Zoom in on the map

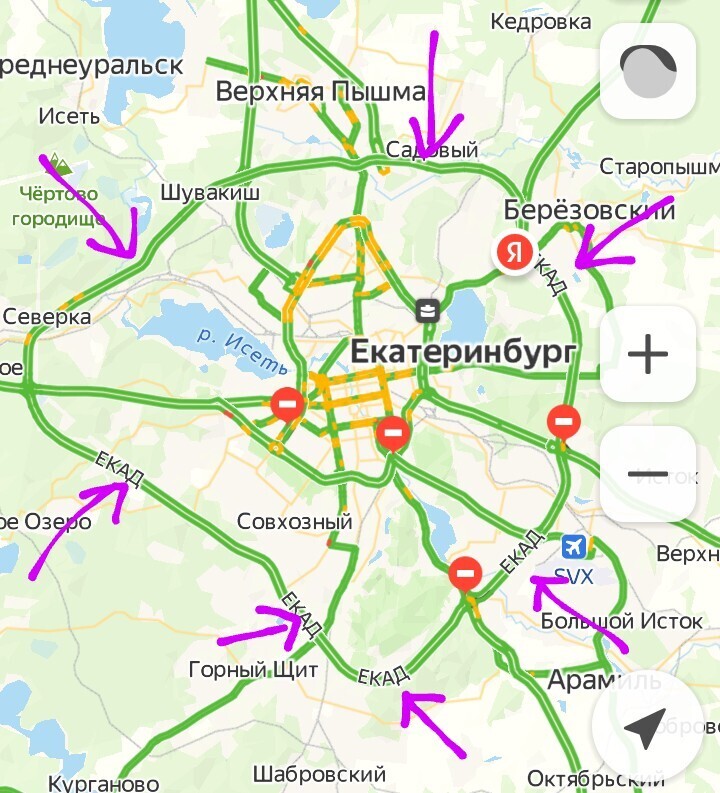click(647, 354)
